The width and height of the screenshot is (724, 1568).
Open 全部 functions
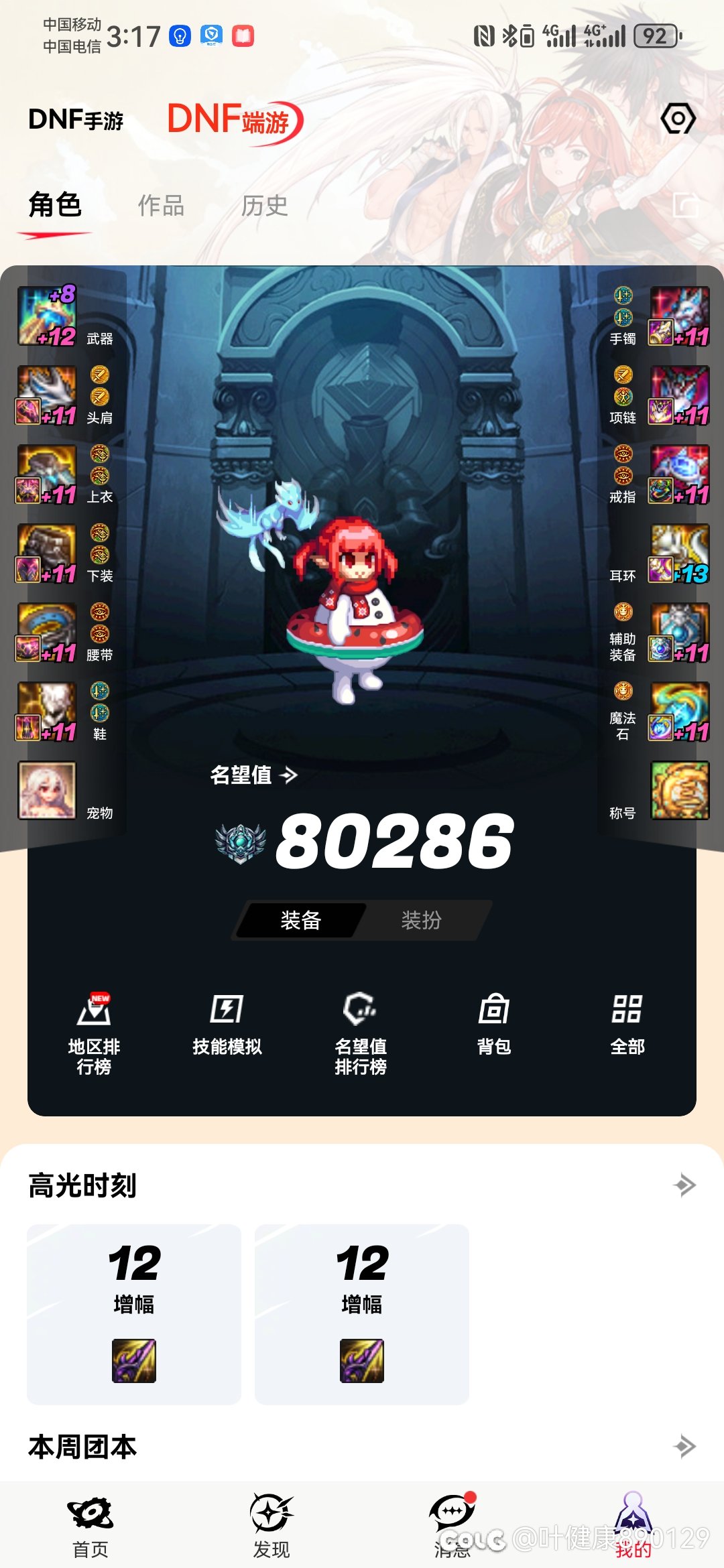click(x=627, y=1024)
